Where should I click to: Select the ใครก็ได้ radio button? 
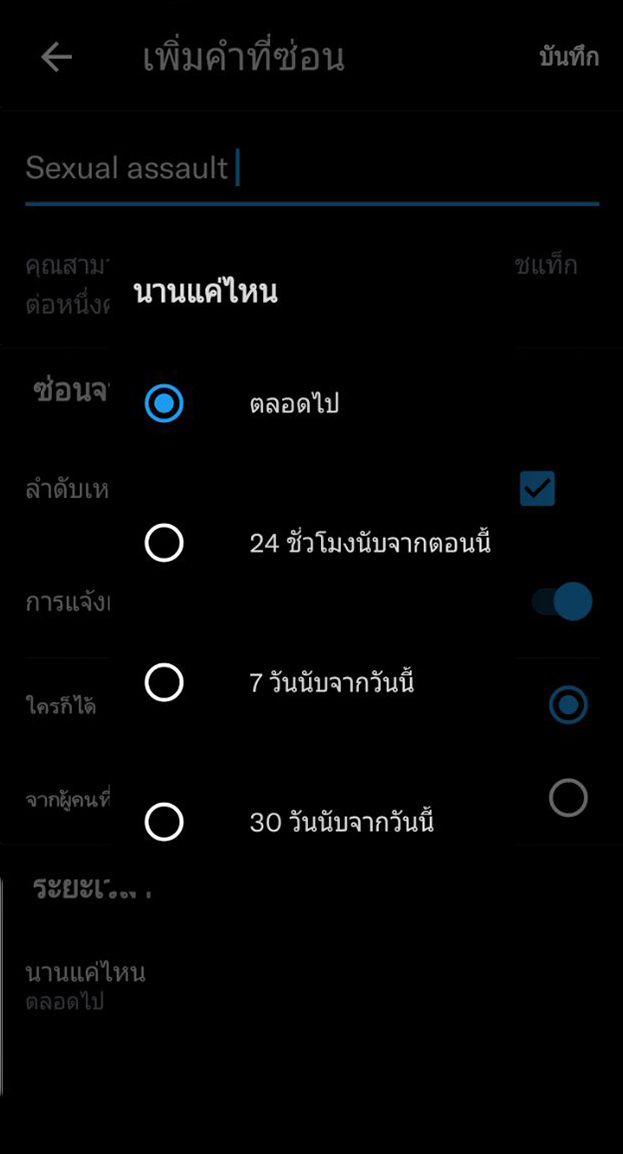[x=568, y=705]
